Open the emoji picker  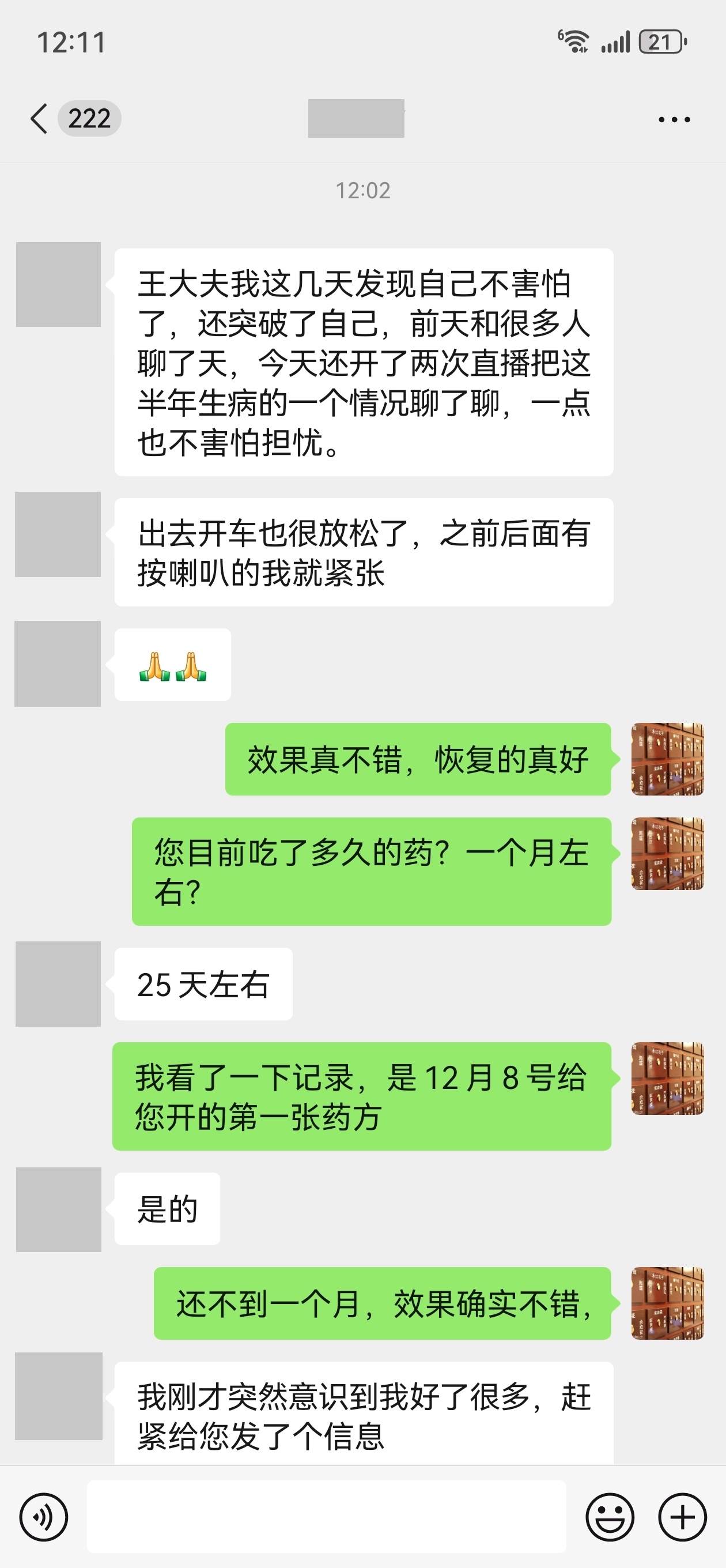(612, 1517)
